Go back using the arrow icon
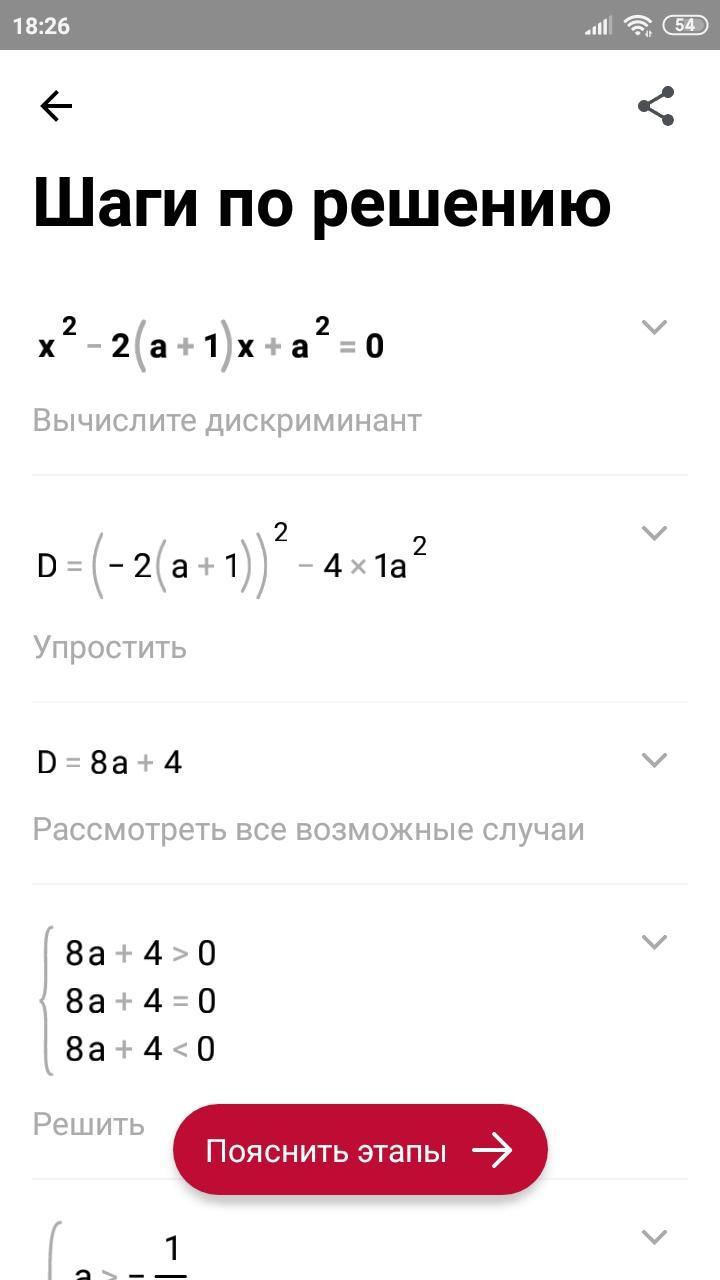 pos(56,106)
